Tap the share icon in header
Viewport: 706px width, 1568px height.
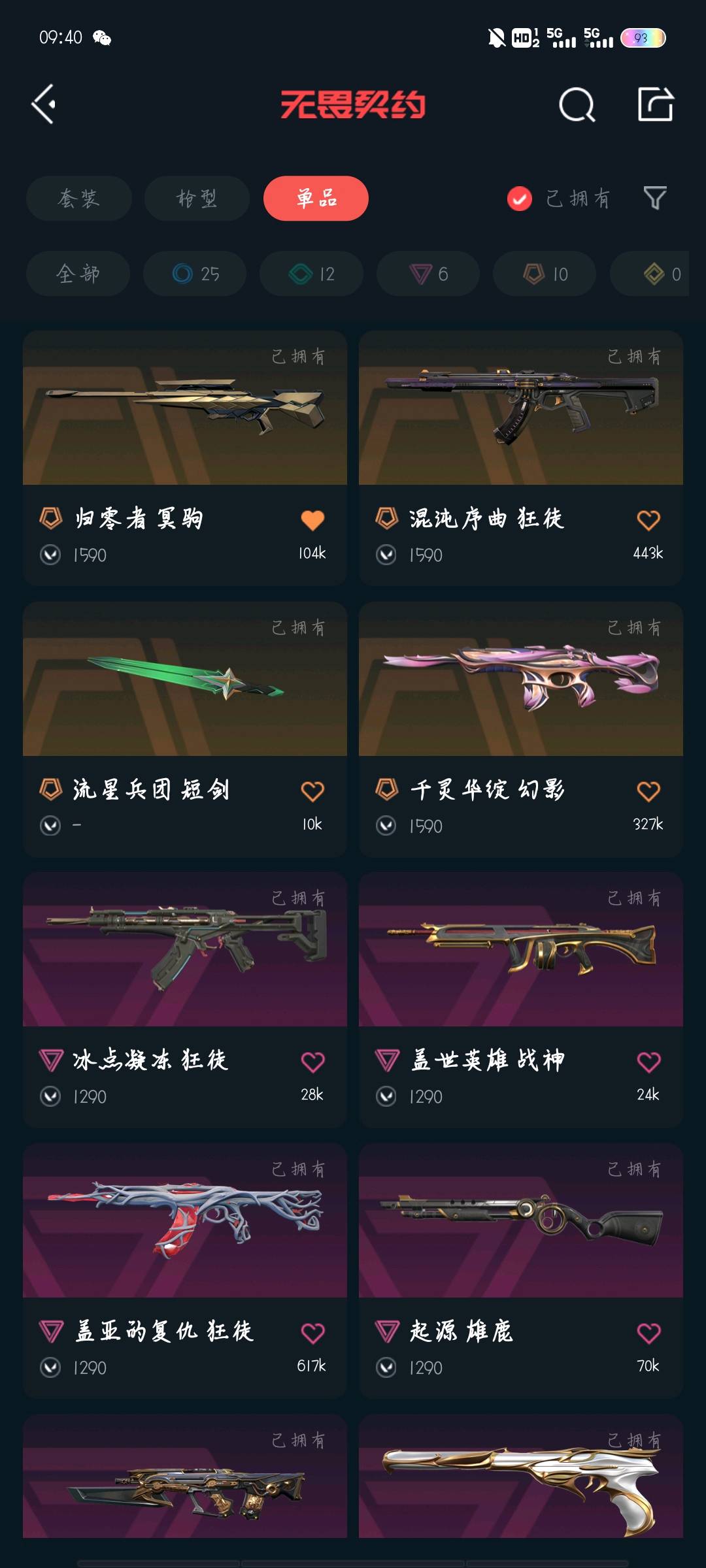(x=655, y=105)
